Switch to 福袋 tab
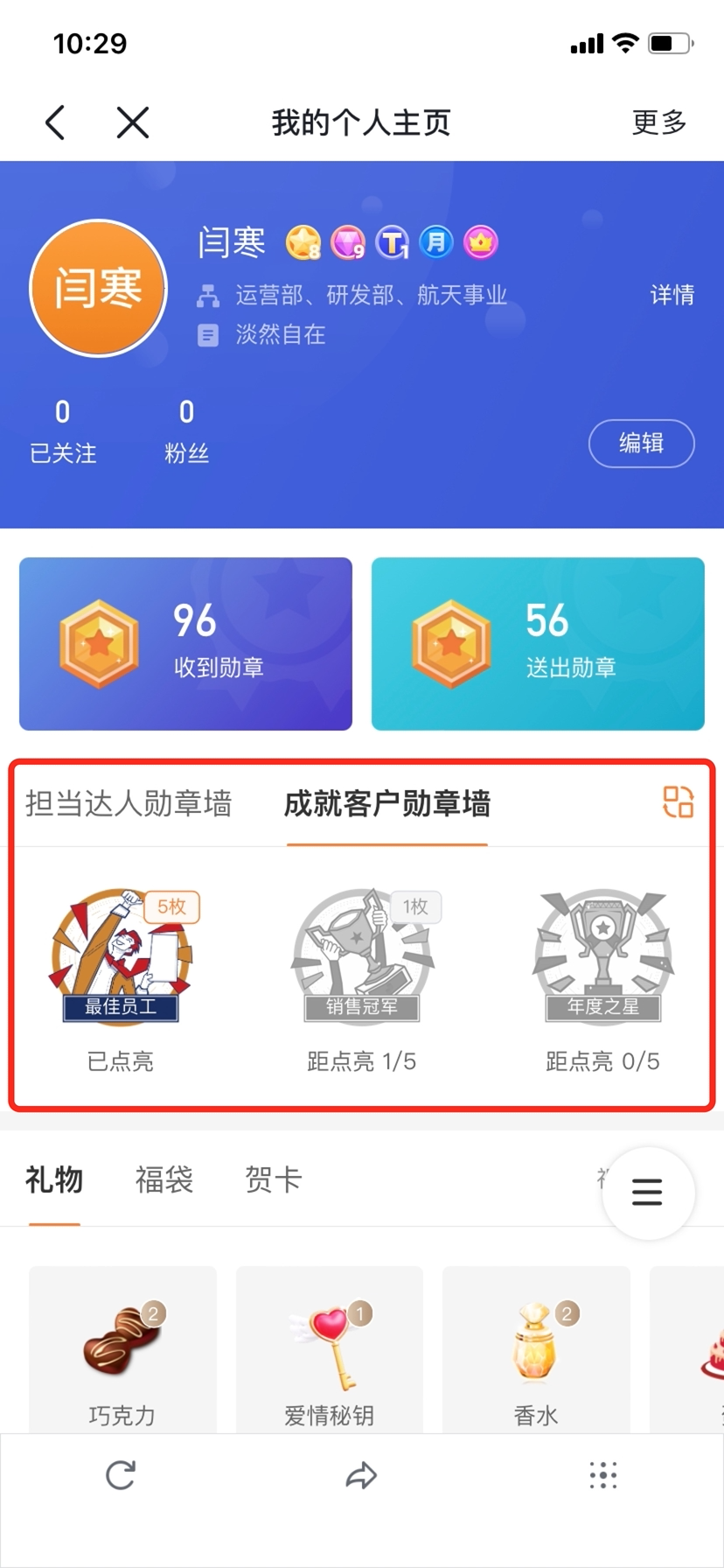Screen dimensions: 724x1568 coord(164,1180)
